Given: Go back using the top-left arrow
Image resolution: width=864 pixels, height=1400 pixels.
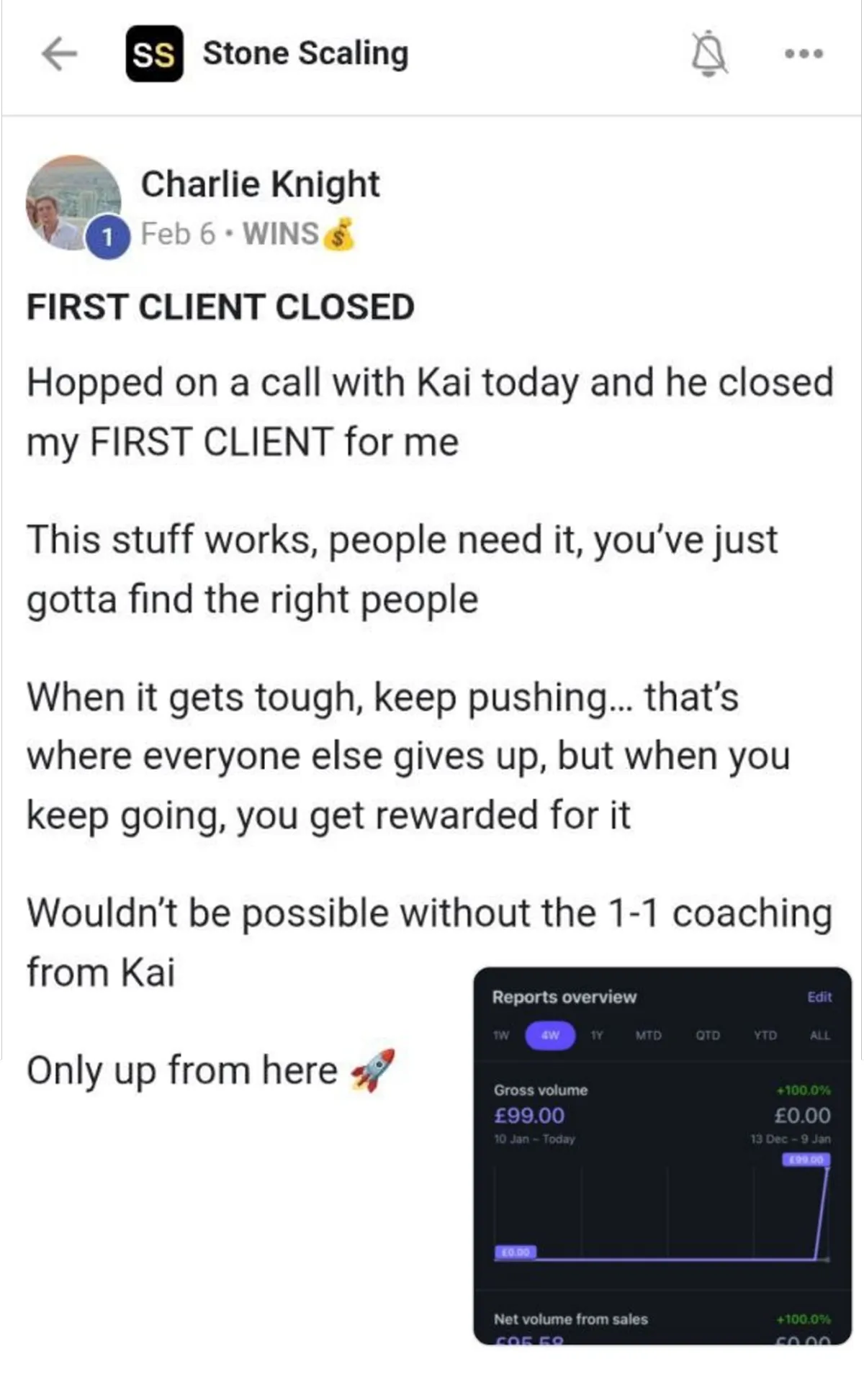Looking at the screenshot, I should point(59,54).
